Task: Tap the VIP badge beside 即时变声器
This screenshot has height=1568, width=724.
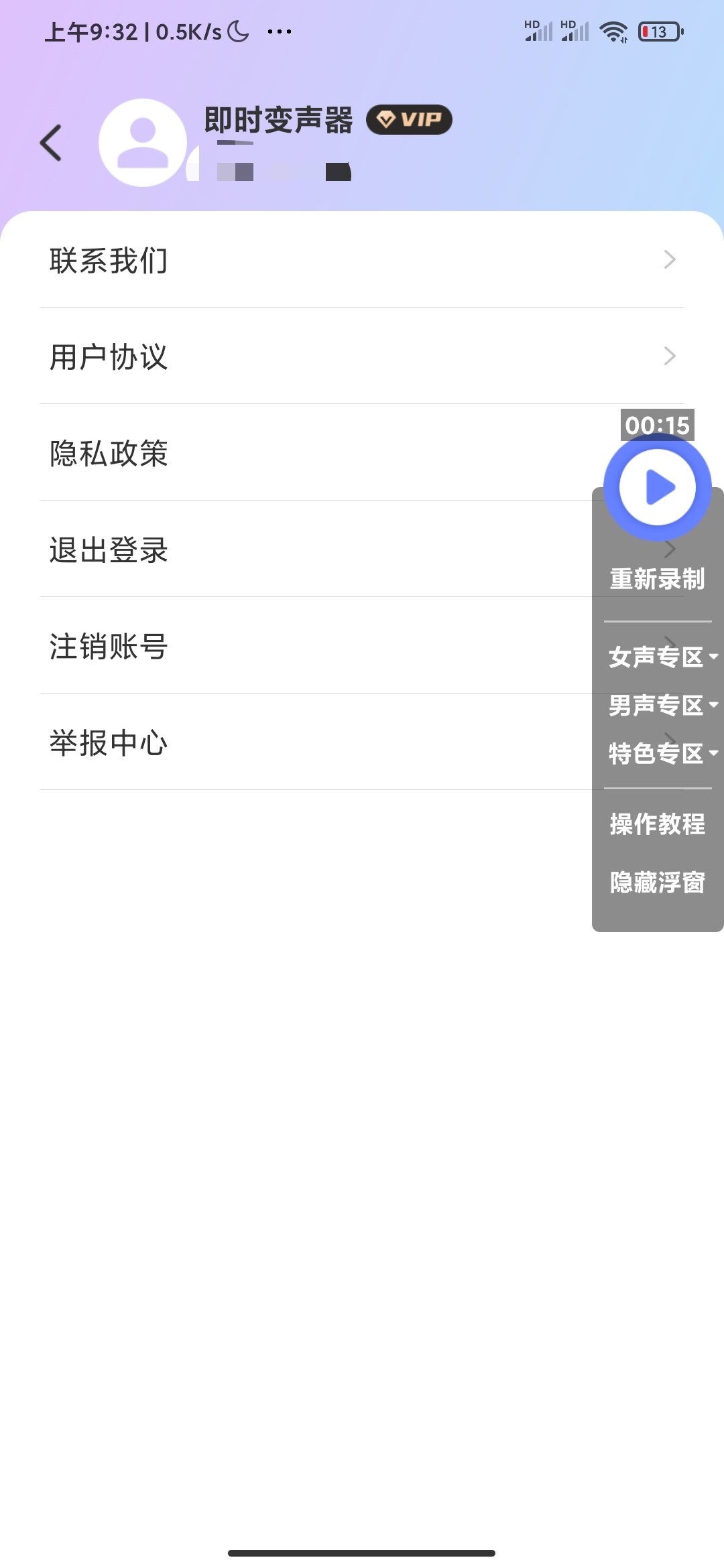Action: point(409,120)
